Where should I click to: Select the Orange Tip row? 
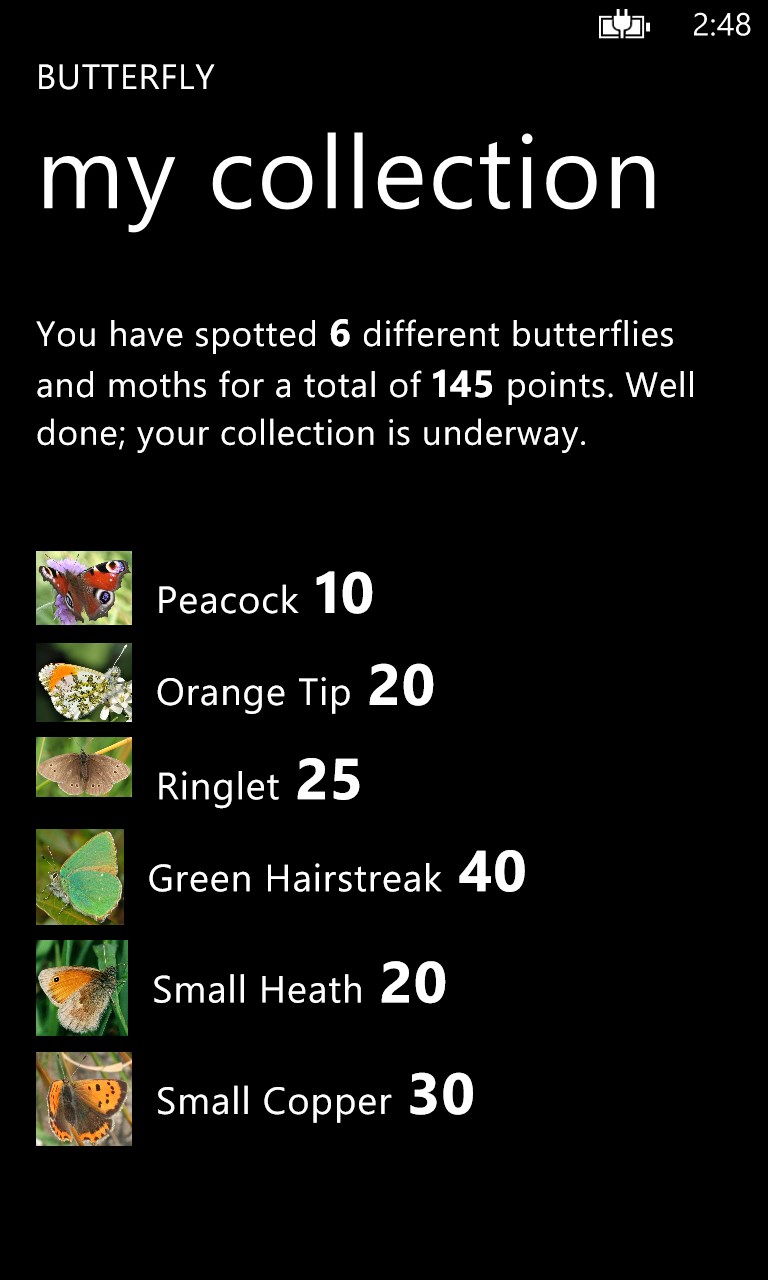(x=254, y=692)
